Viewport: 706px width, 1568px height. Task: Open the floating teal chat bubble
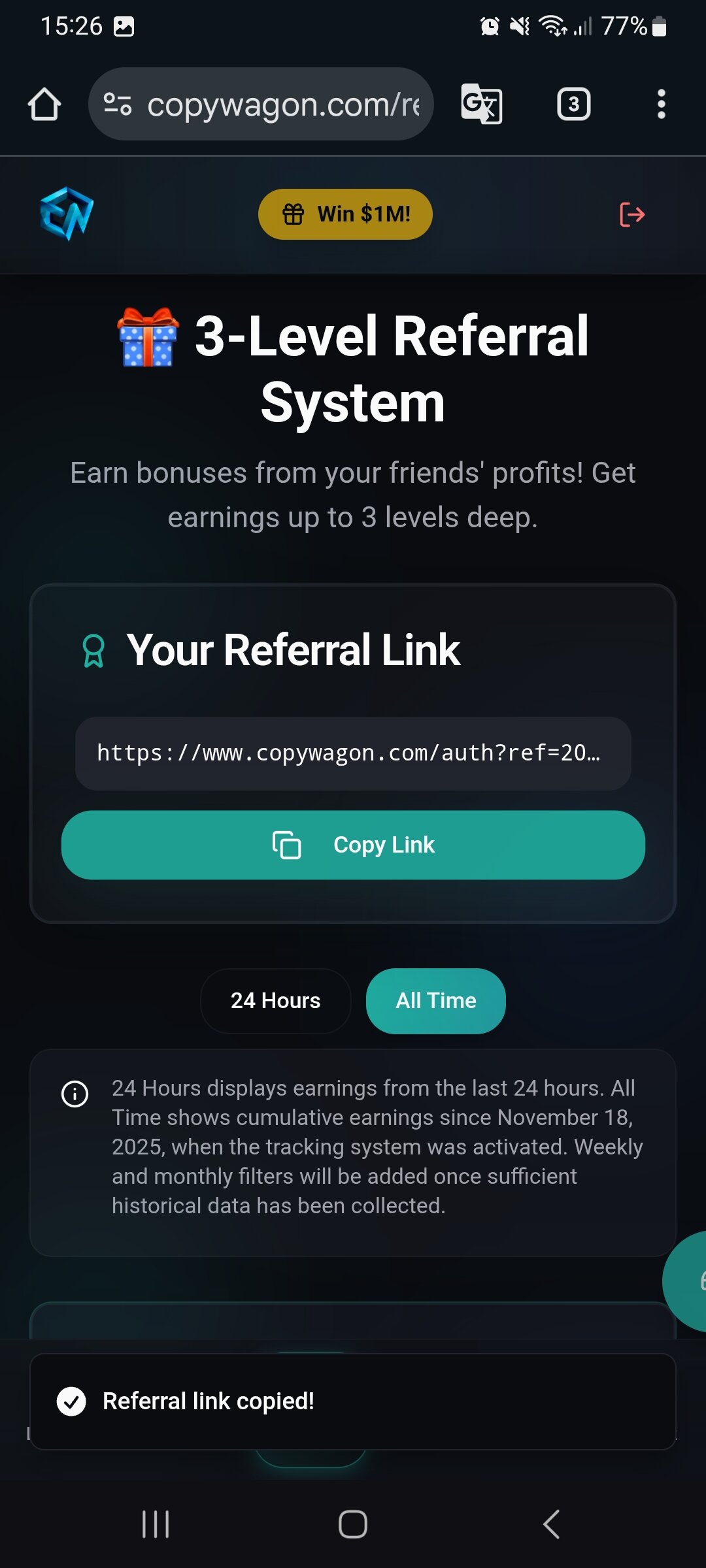(x=688, y=1281)
